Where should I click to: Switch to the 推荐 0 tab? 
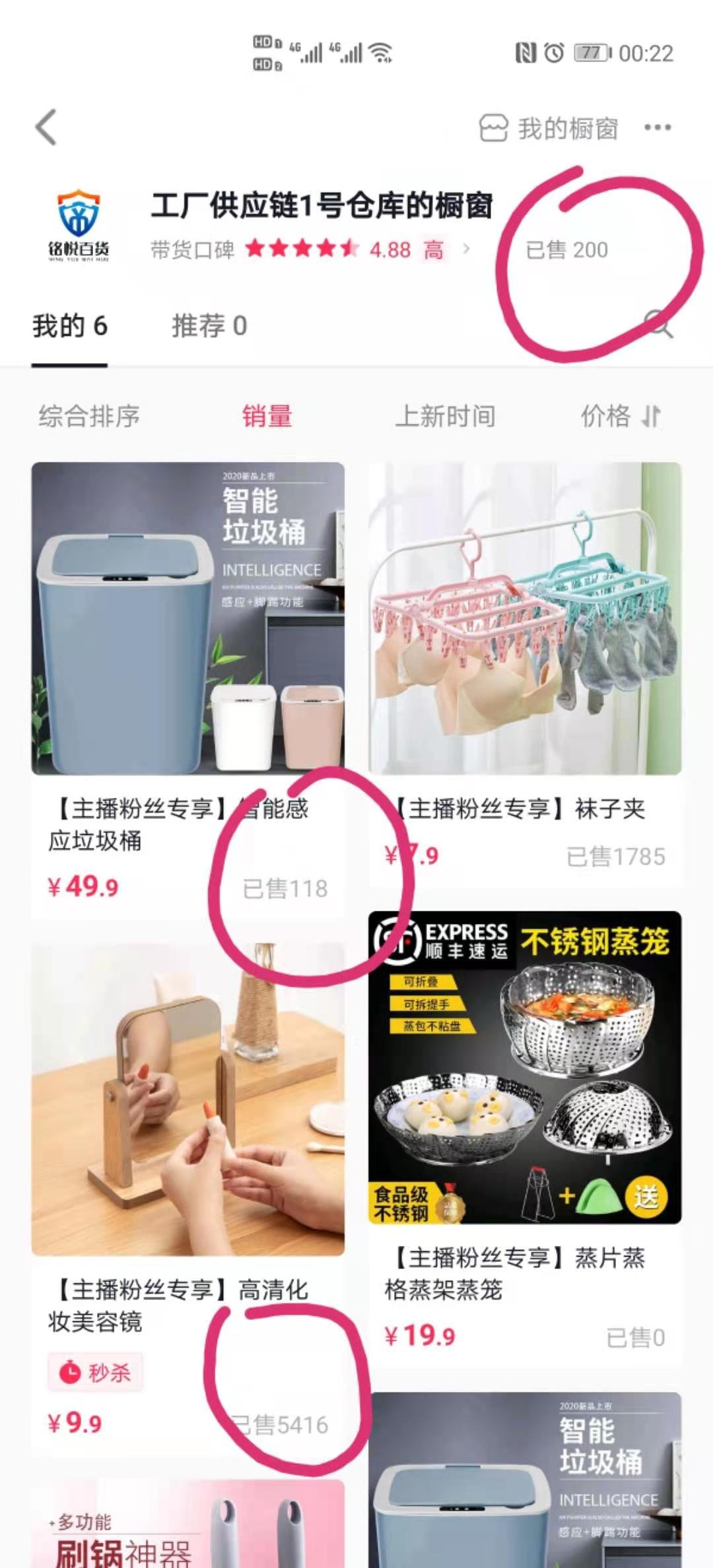pos(209,326)
